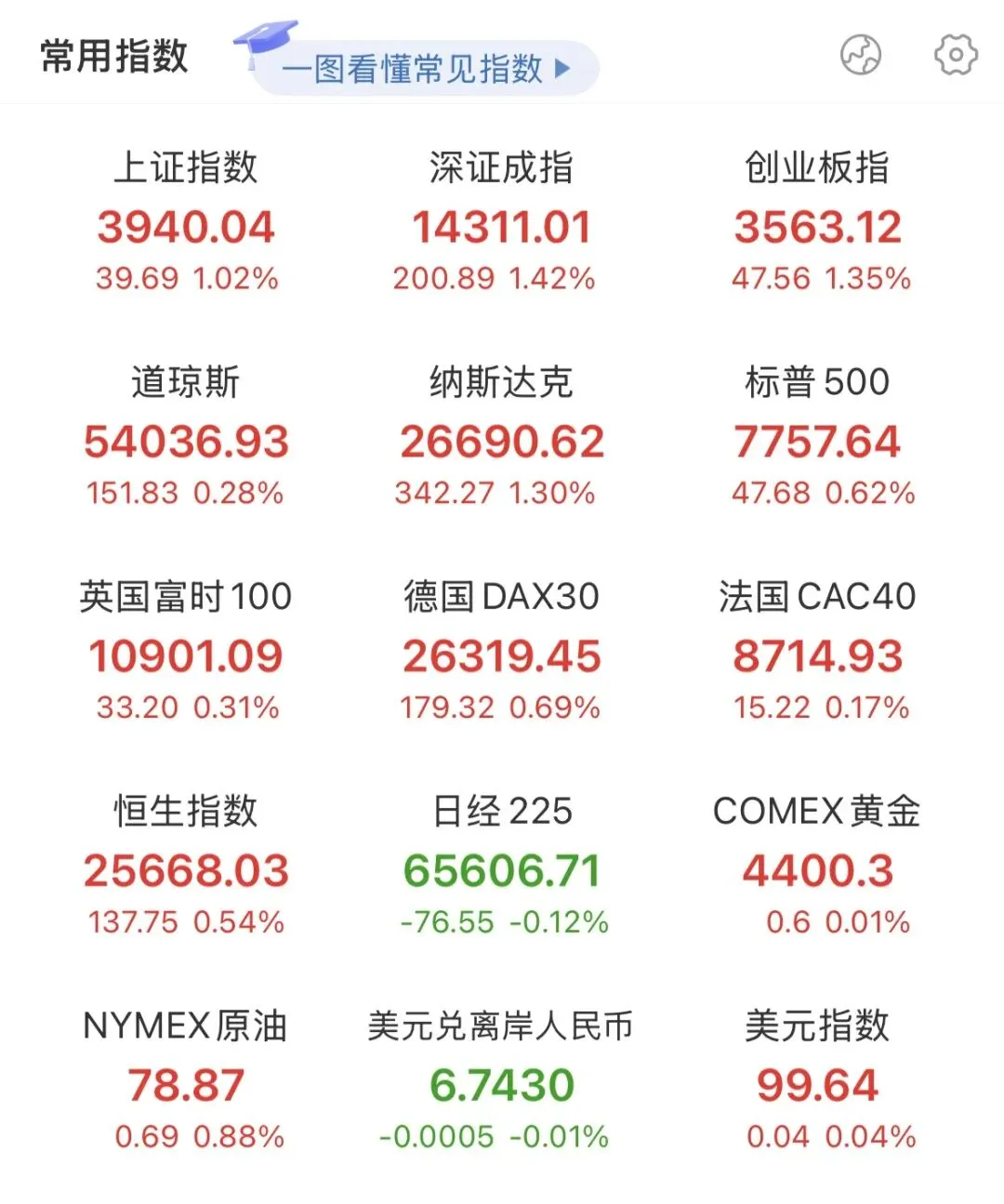This screenshot has width=1004, height=1204.
Task: Select the 创业板指 index tile
Action: click(818, 221)
